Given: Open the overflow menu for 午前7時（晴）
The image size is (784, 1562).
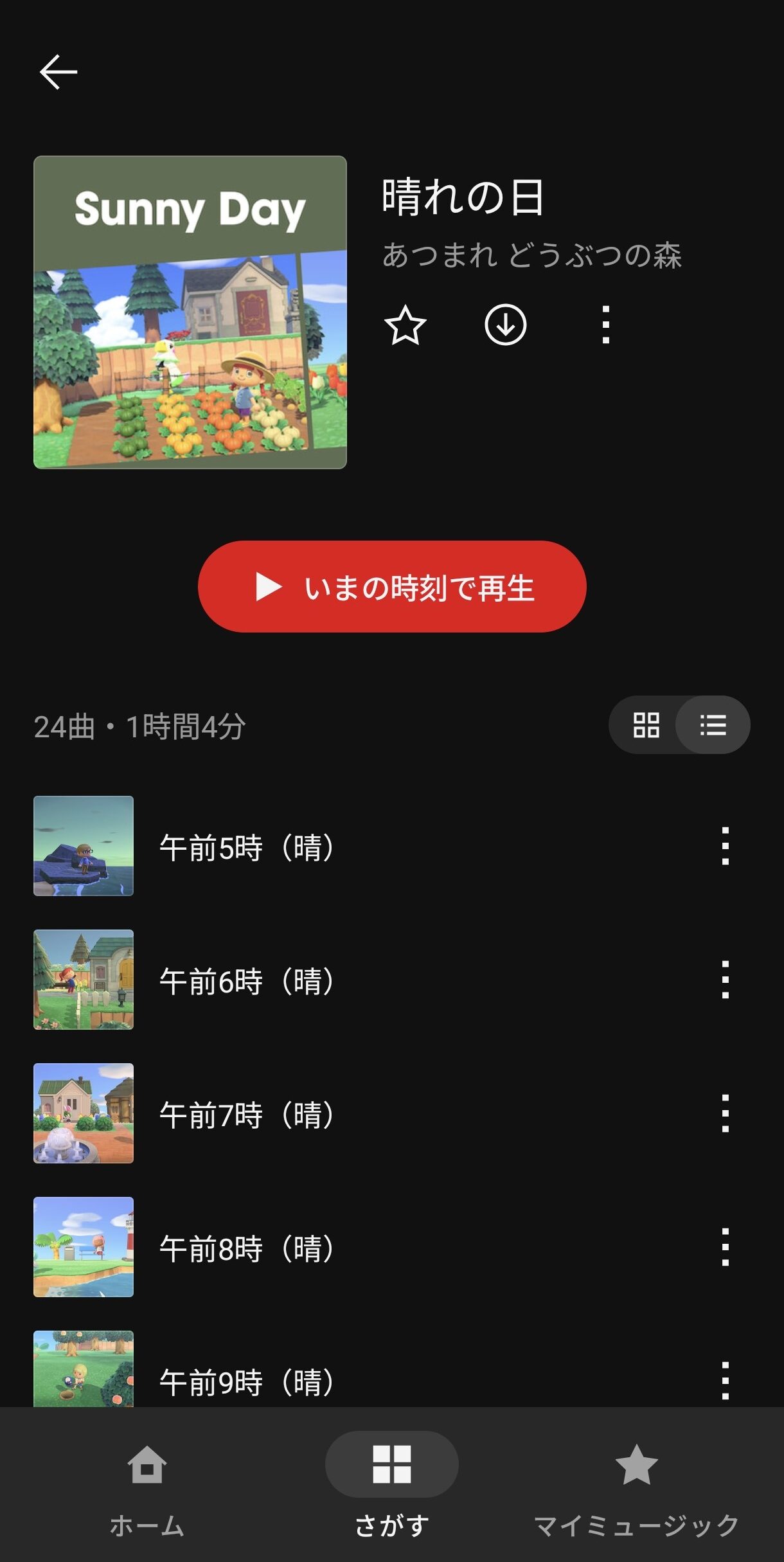Looking at the screenshot, I should pos(725,1115).
